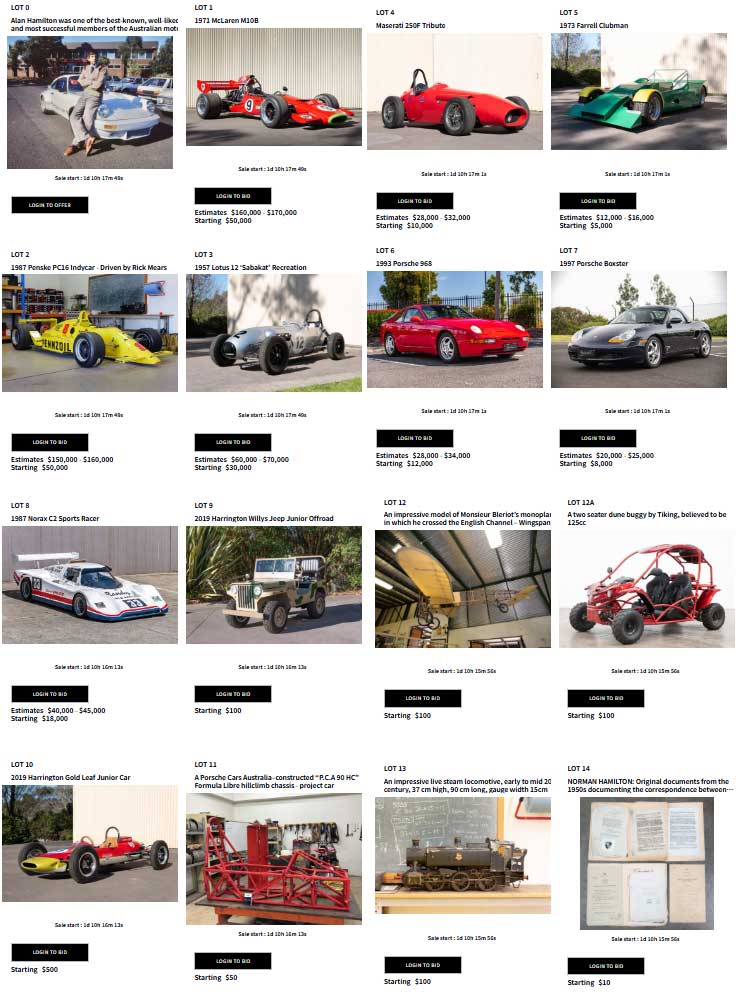Open 1987 Norax C2 Sports Racer image
This screenshot has height=997, width=743.
tap(89, 585)
